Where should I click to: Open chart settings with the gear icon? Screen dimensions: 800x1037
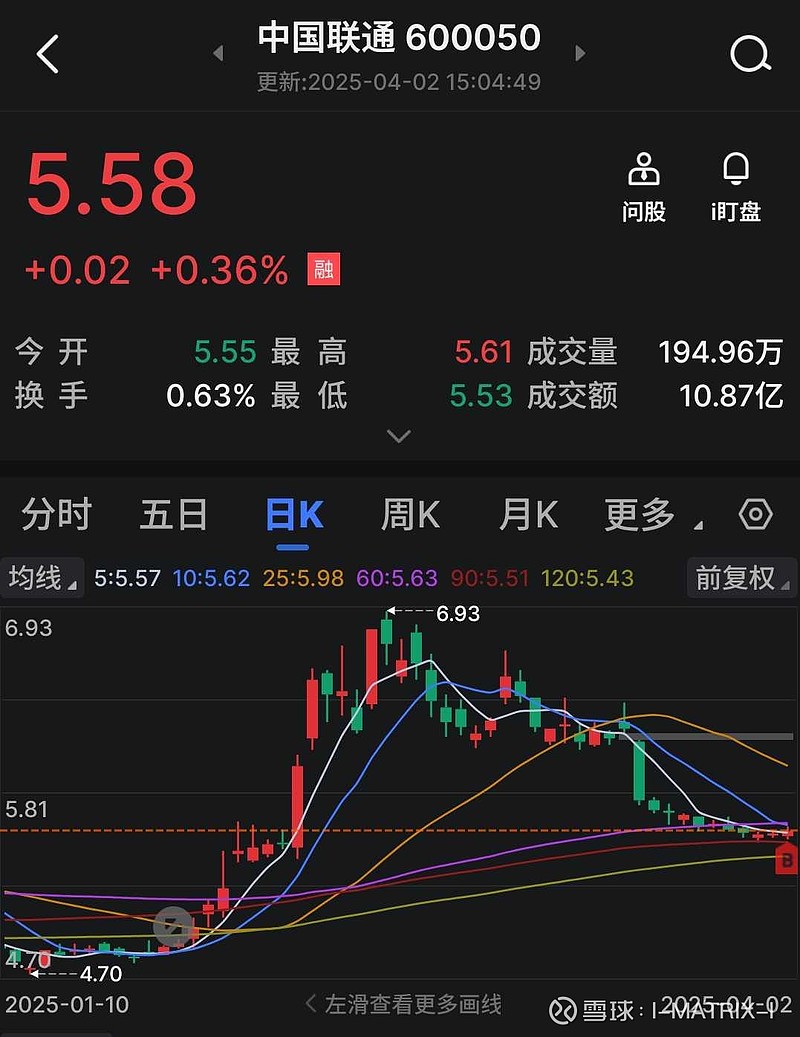pyautogui.click(x=756, y=514)
